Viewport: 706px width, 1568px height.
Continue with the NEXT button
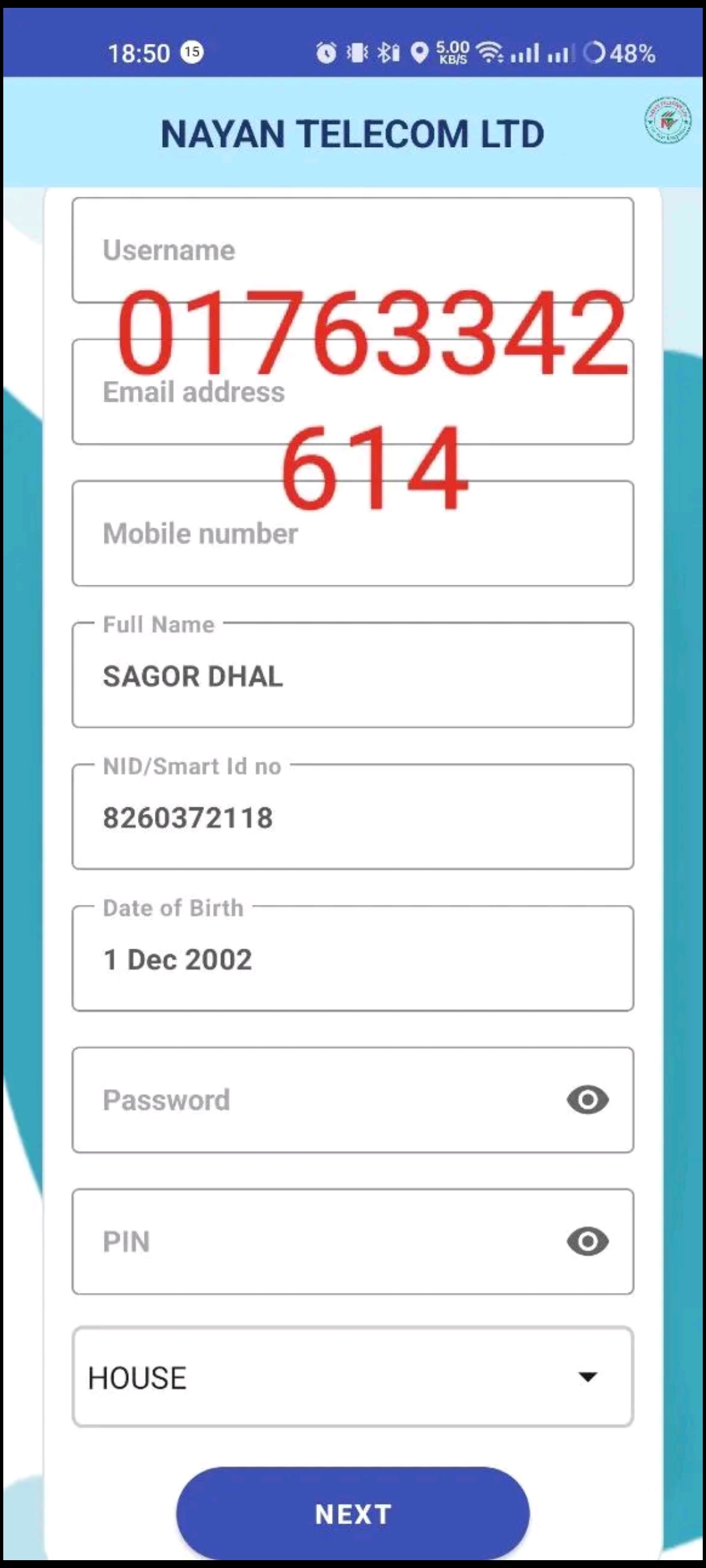click(353, 1514)
